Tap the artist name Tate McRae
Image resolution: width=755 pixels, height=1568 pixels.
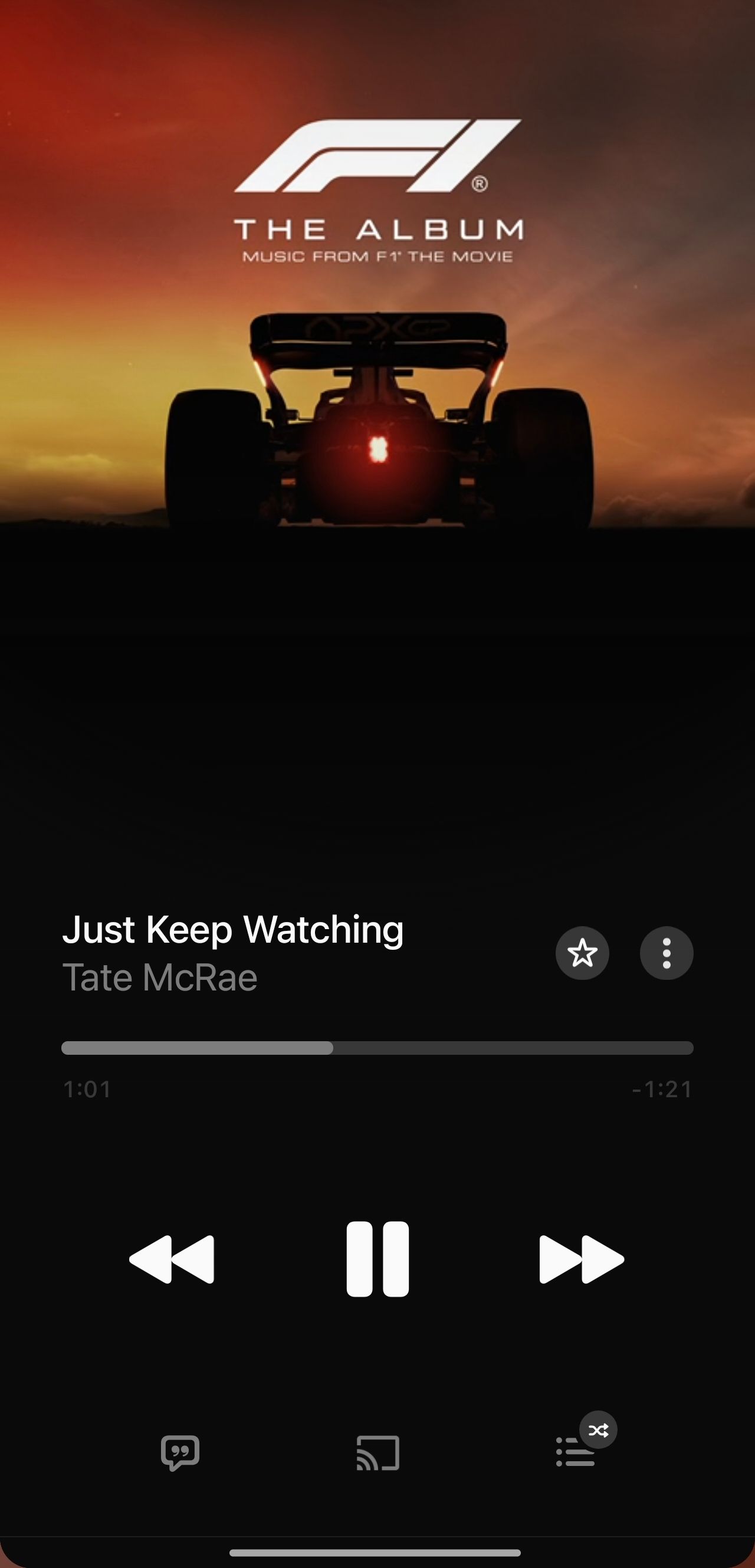coord(160,977)
